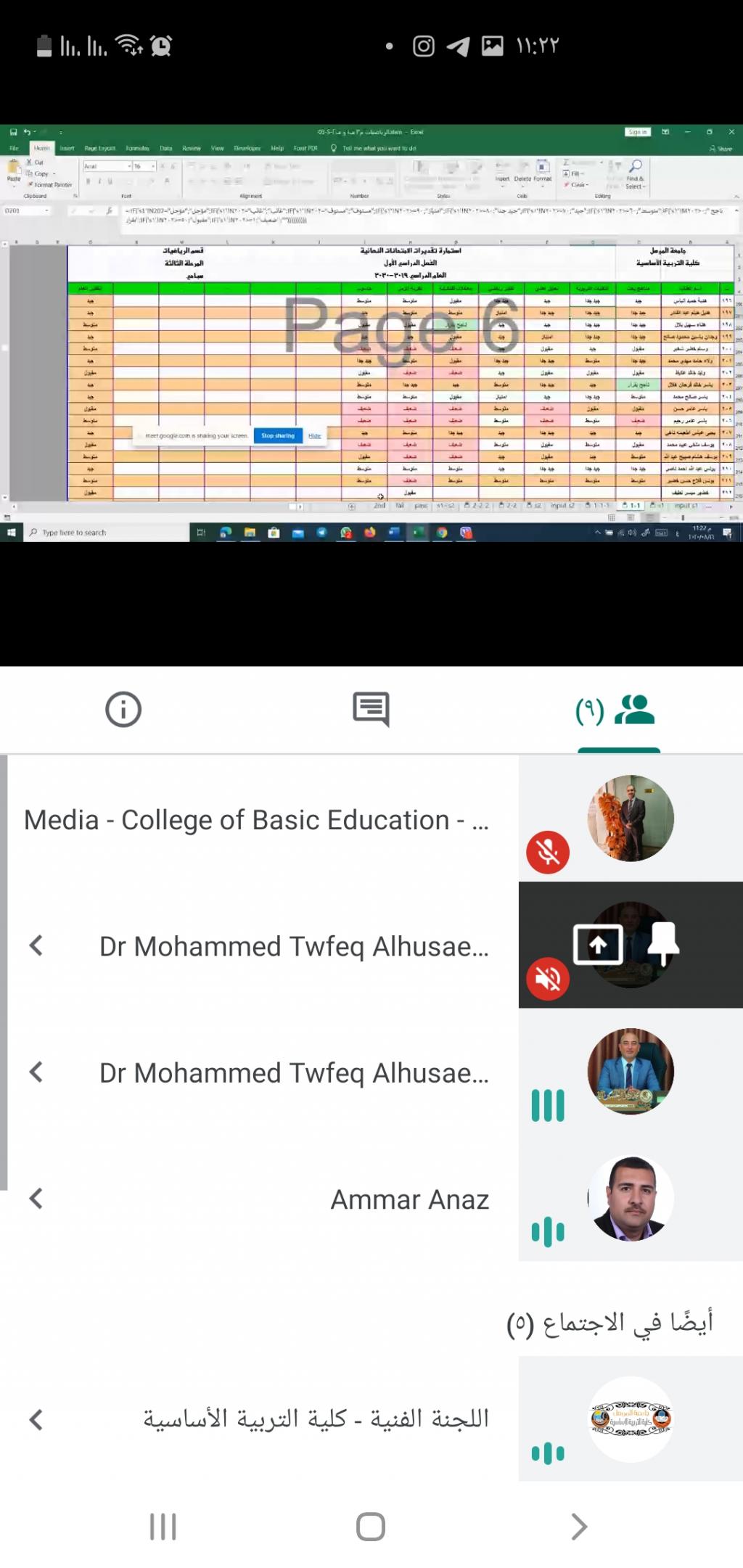This screenshot has height=1568, width=743.
Task: Go to the phone's home screen
Action: (371, 1527)
